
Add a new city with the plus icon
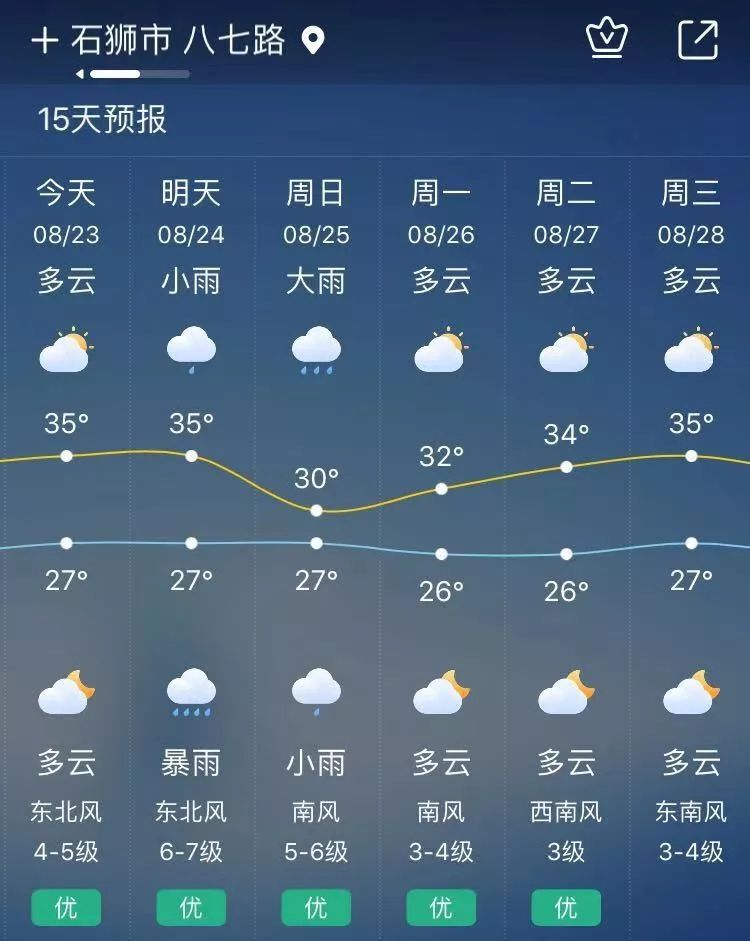tap(45, 41)
